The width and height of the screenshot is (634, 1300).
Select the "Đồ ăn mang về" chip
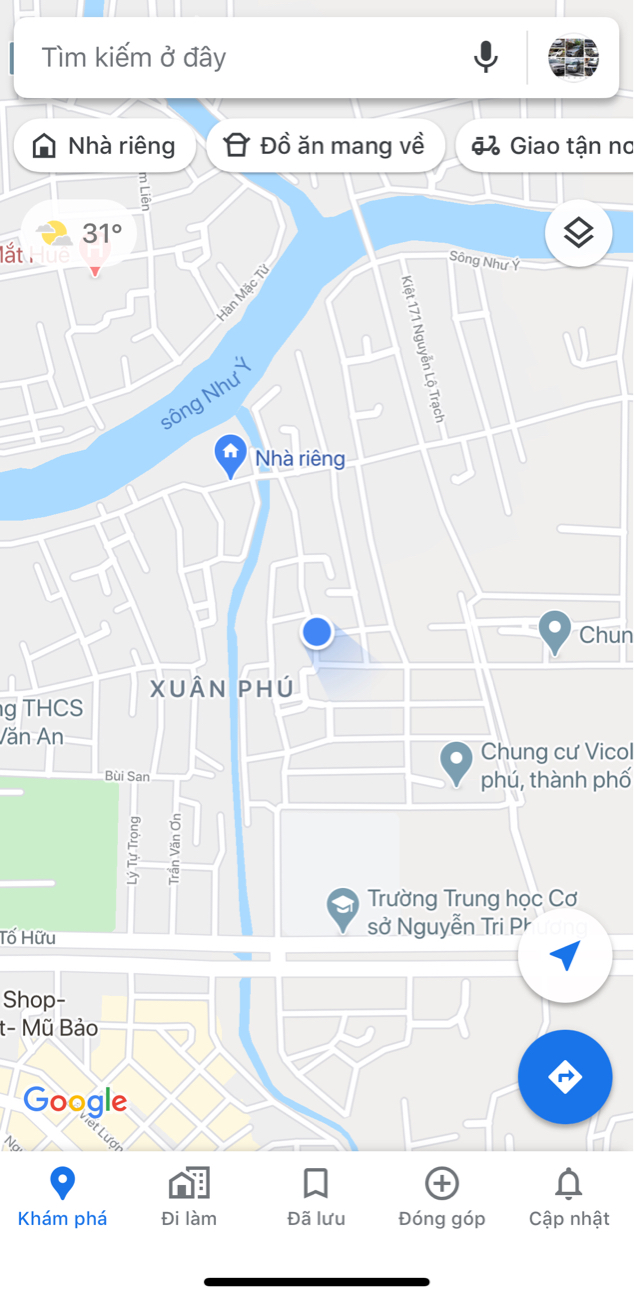325,146
